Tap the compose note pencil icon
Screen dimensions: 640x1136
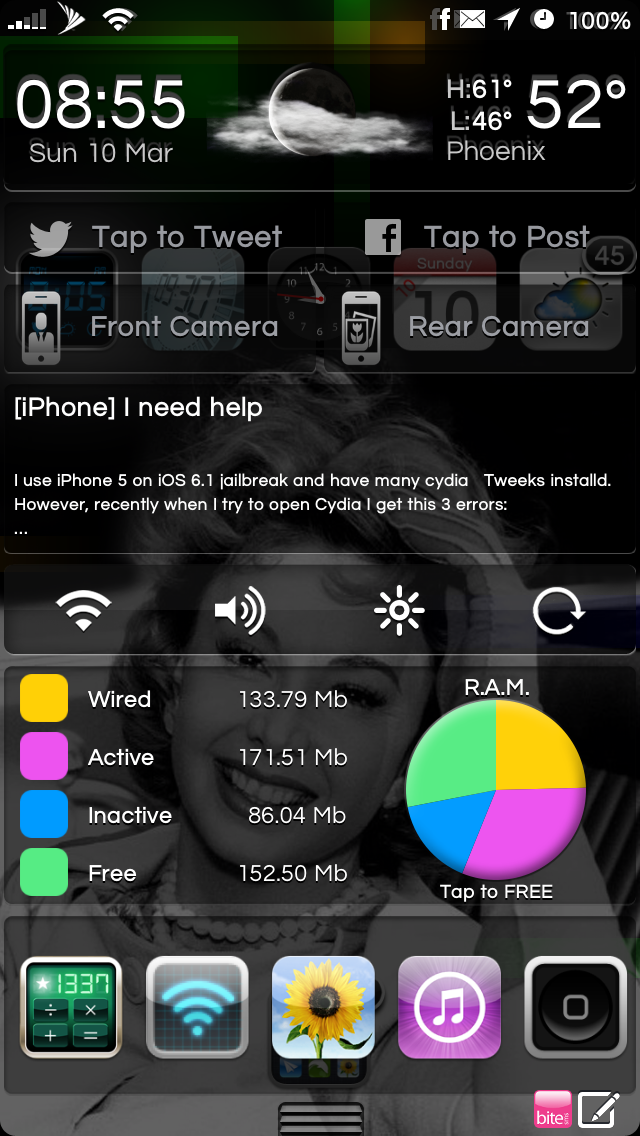(599, 1109)
